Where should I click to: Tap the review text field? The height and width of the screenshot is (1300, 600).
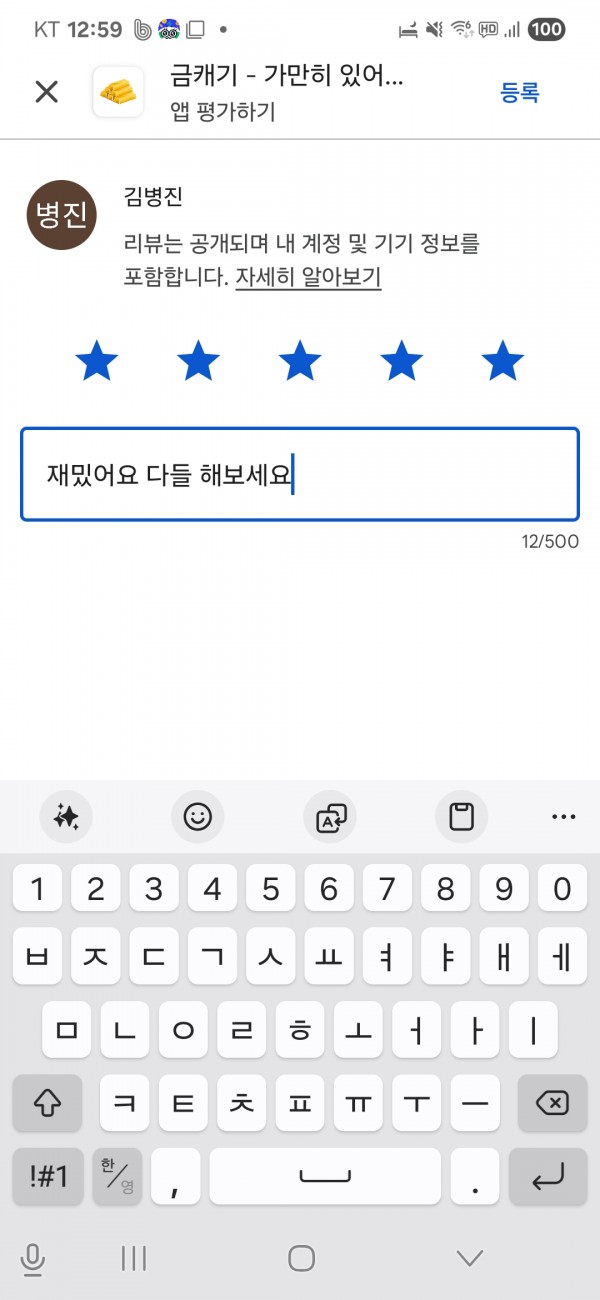tap(300, 474)
